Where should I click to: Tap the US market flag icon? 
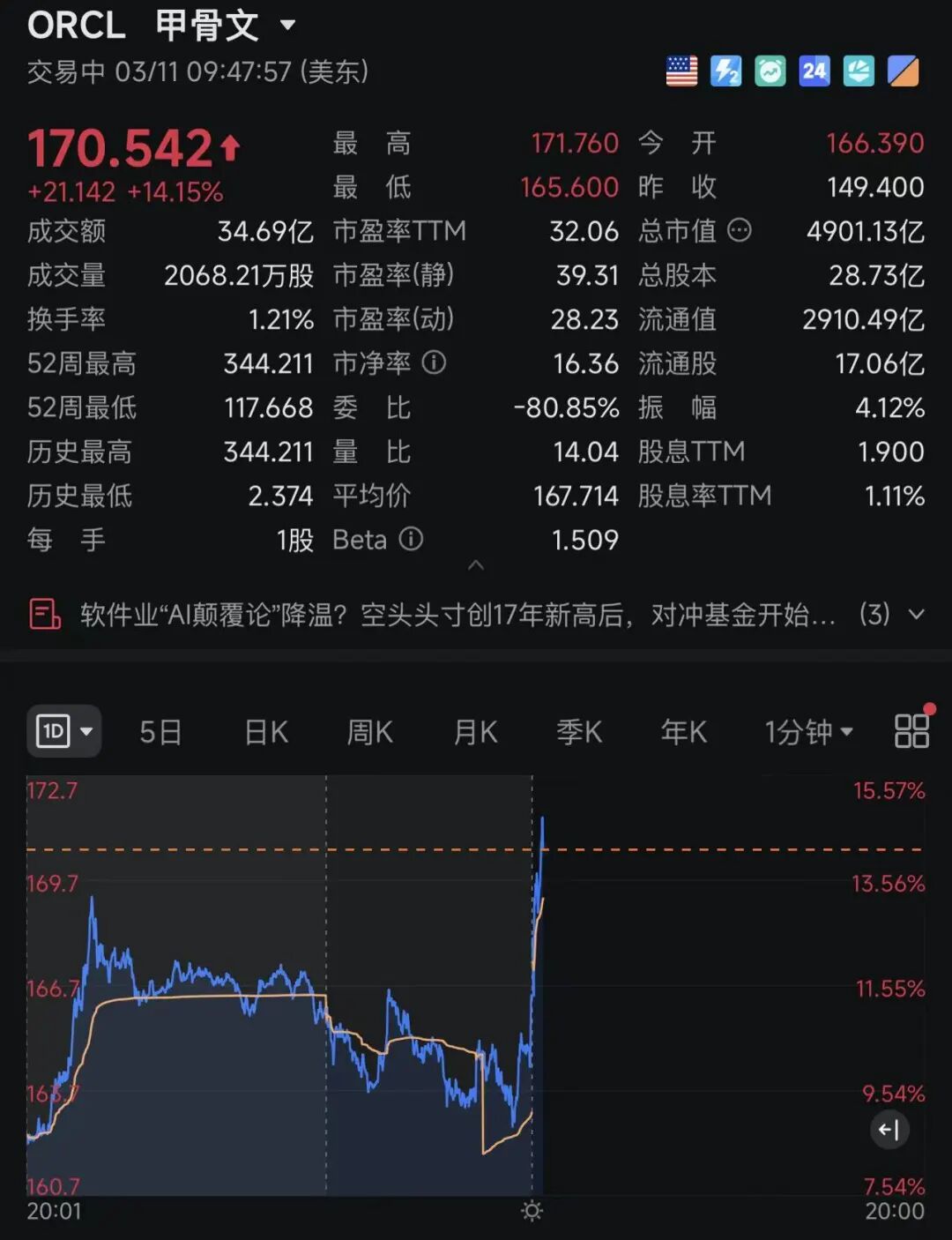point(681,71)
